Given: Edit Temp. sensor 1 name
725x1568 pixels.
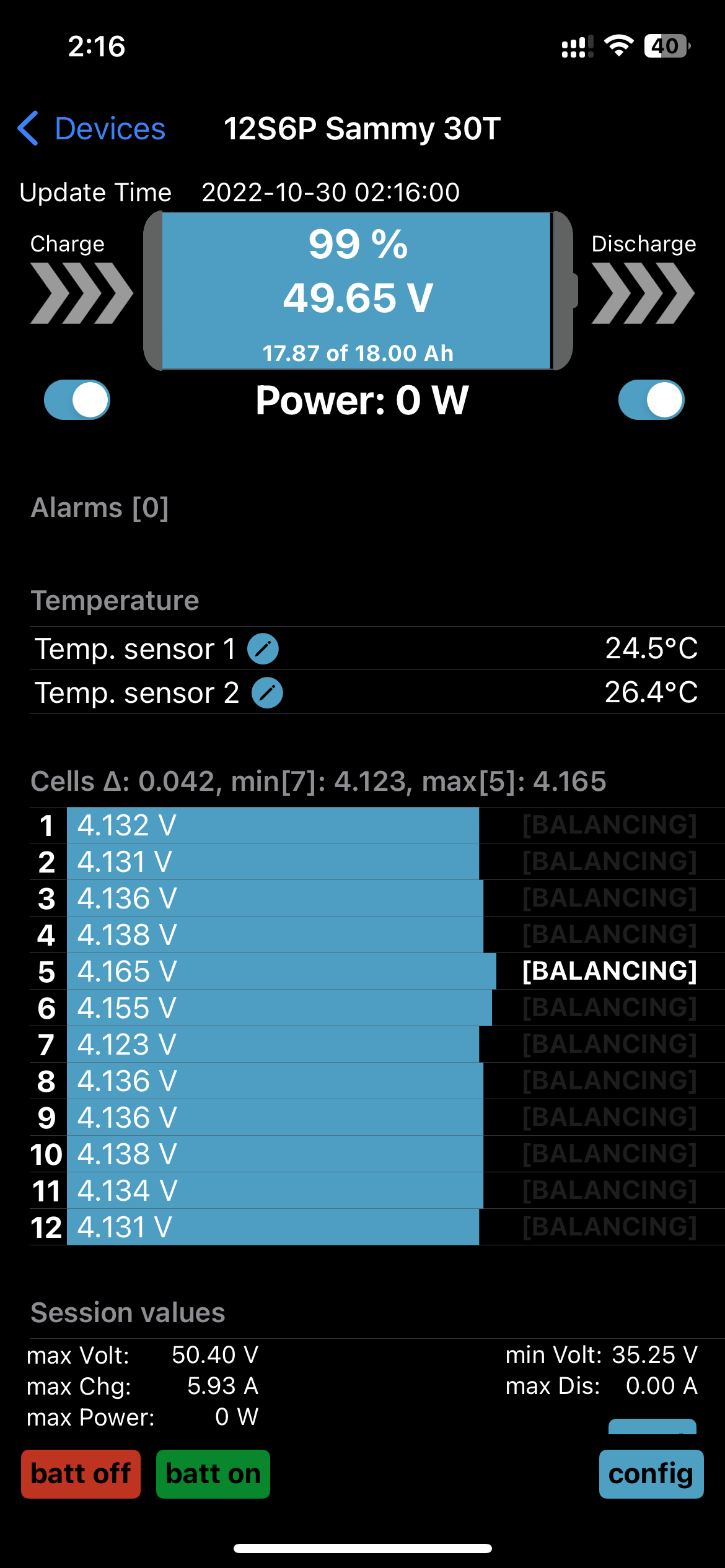Looking at the screenshot, I should [x=263, y=649].
